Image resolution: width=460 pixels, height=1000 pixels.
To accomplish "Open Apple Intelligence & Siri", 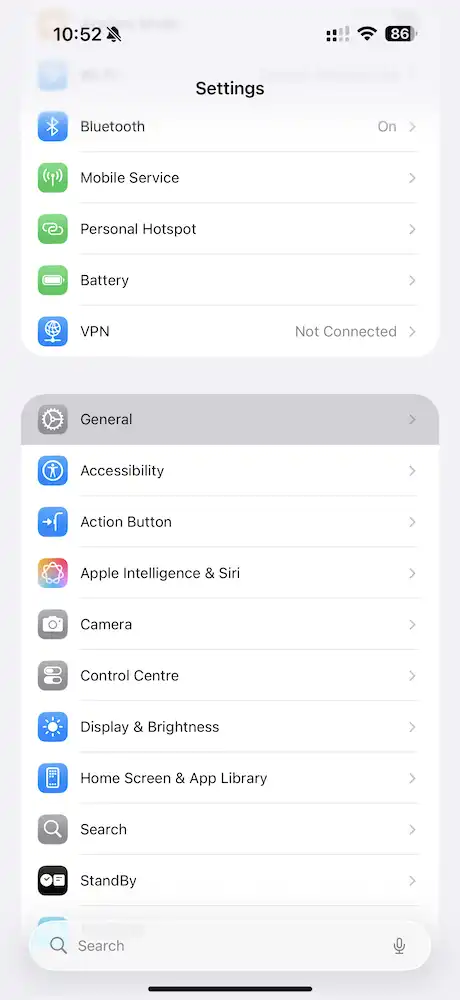I will 230,573.
